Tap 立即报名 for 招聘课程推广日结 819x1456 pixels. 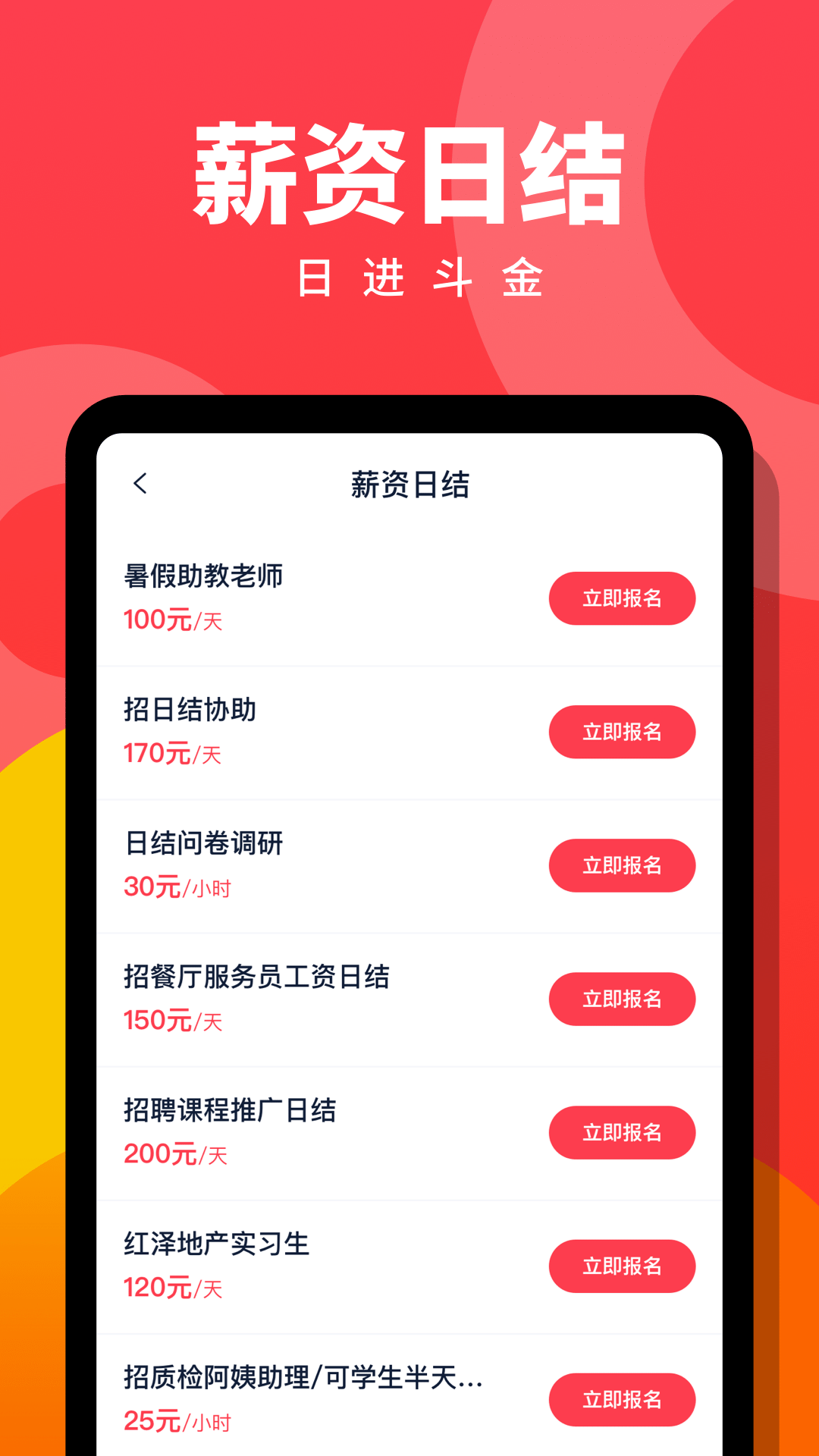[x=622, y=1133]
